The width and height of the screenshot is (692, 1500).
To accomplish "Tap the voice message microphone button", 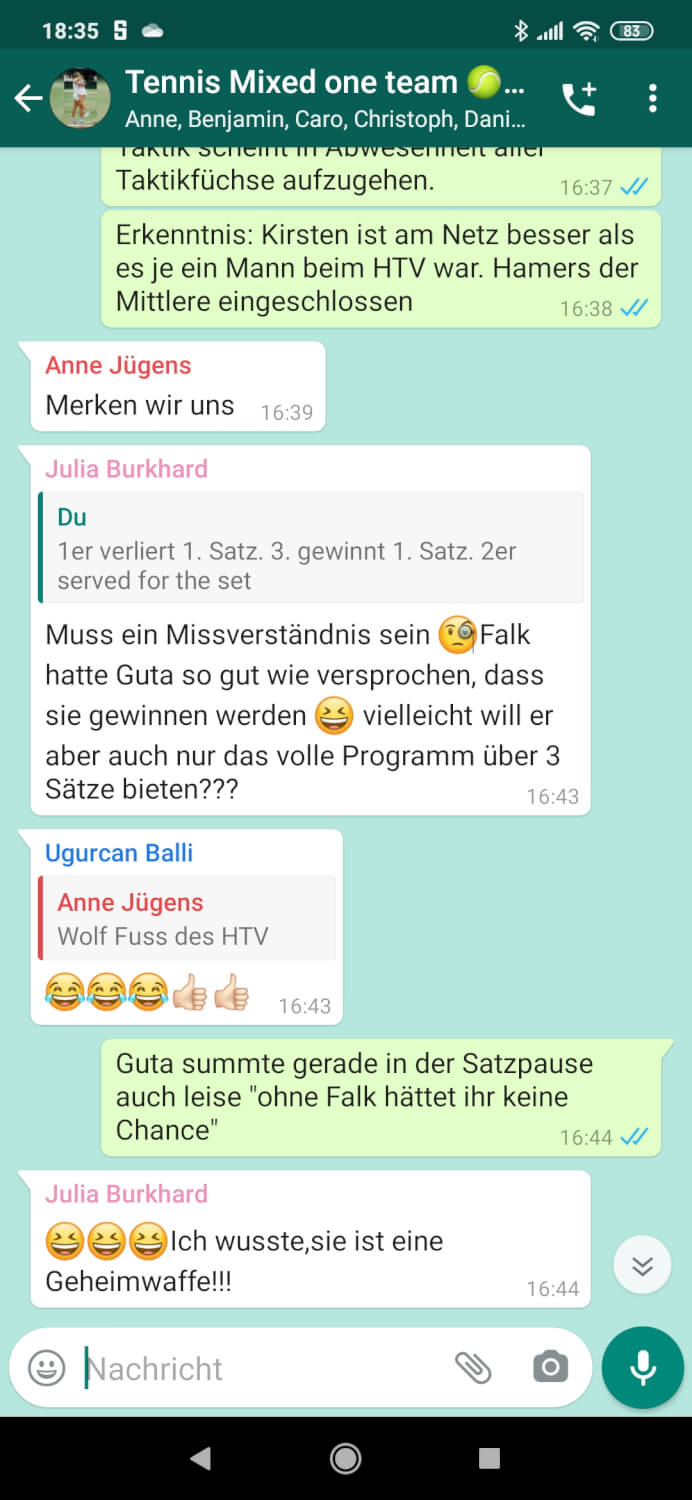I will point(643,1367).
